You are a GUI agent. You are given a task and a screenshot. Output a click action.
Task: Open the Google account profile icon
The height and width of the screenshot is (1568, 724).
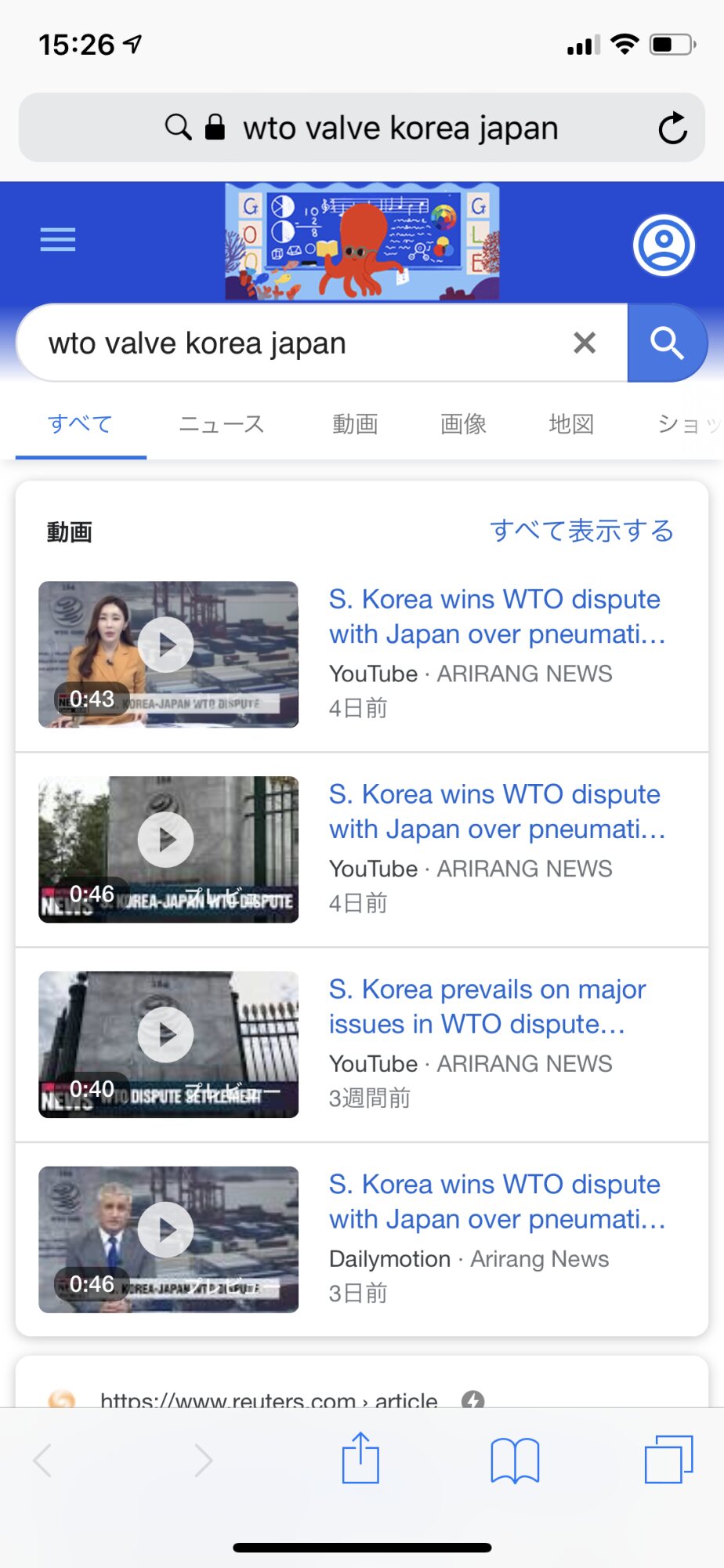[x=664, y=245]
